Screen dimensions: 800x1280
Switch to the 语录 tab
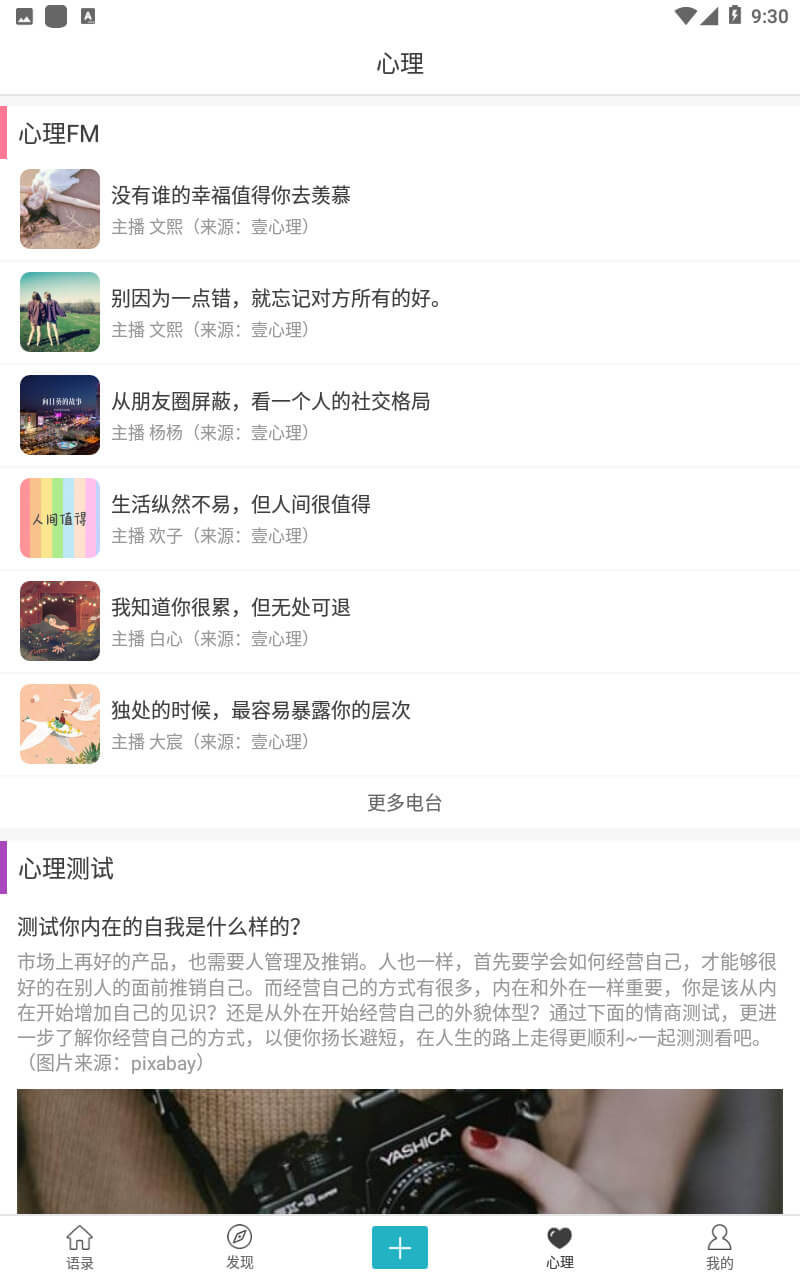point(80,1248)
